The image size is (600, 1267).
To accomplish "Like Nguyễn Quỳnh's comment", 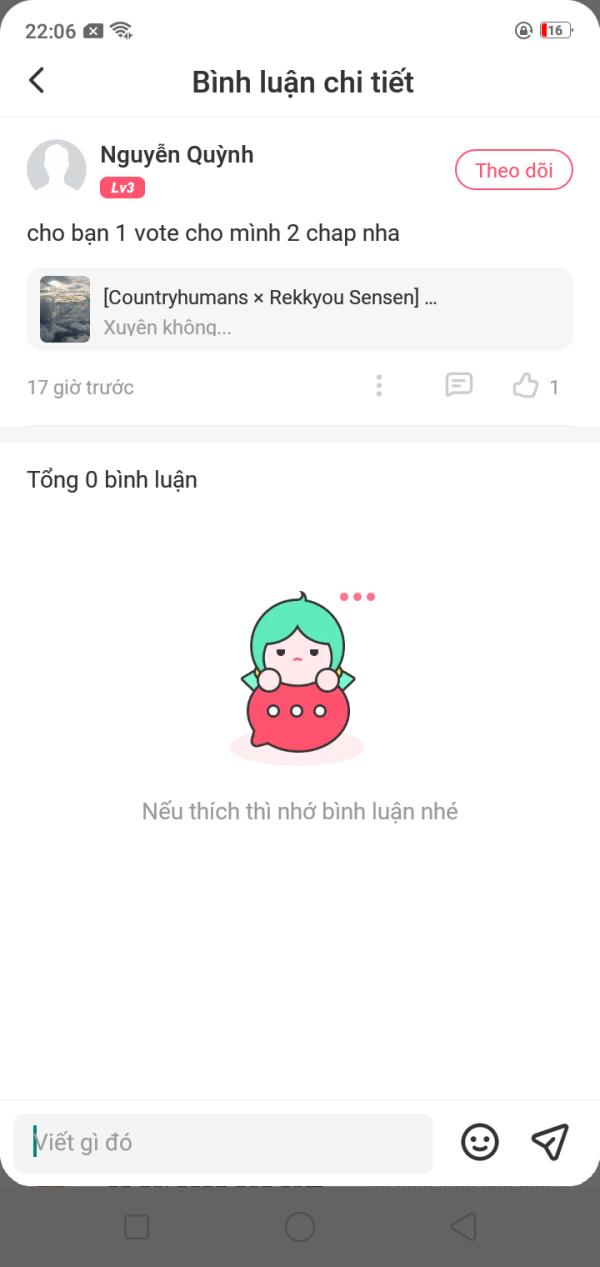I will (526, 386).
